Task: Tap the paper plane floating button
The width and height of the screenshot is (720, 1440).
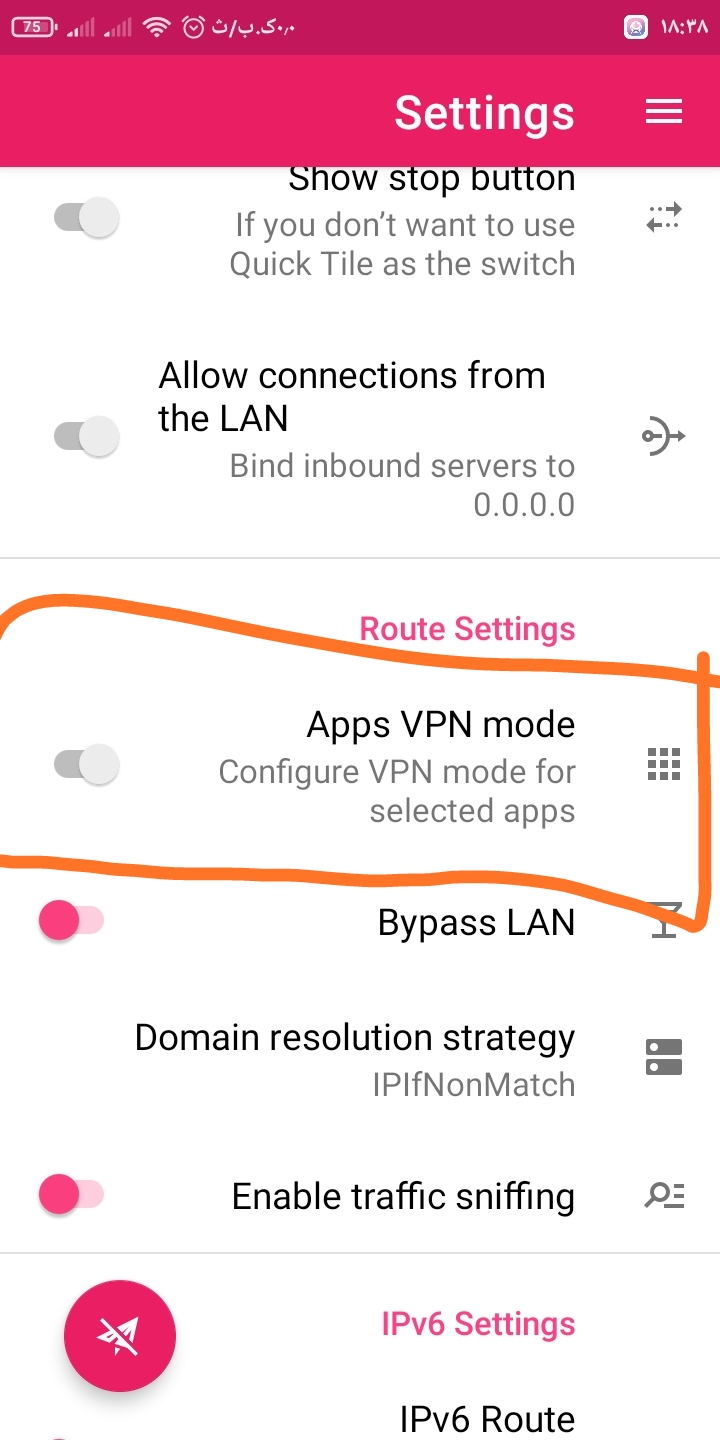Action: [120, 1335]
